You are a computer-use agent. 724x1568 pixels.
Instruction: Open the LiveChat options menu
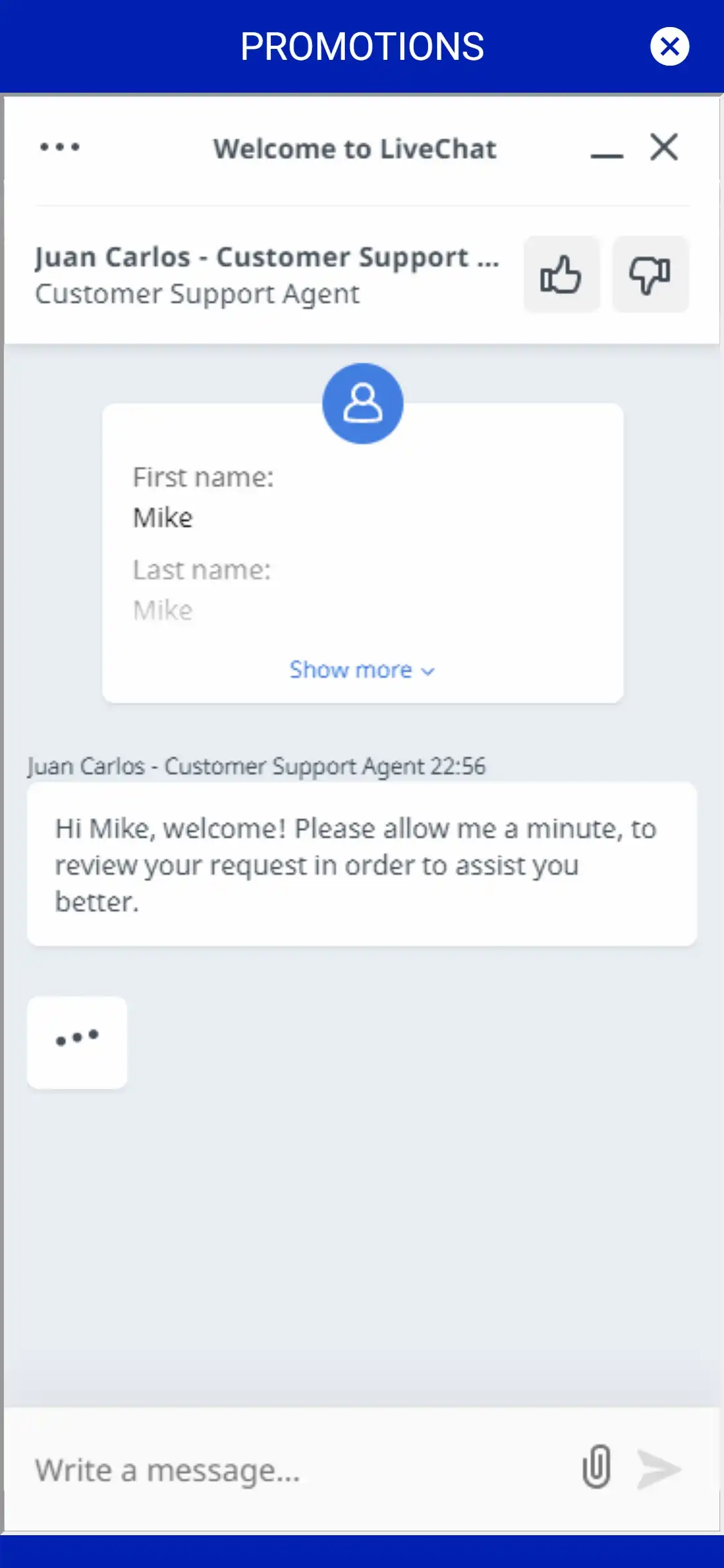[60, 147]
